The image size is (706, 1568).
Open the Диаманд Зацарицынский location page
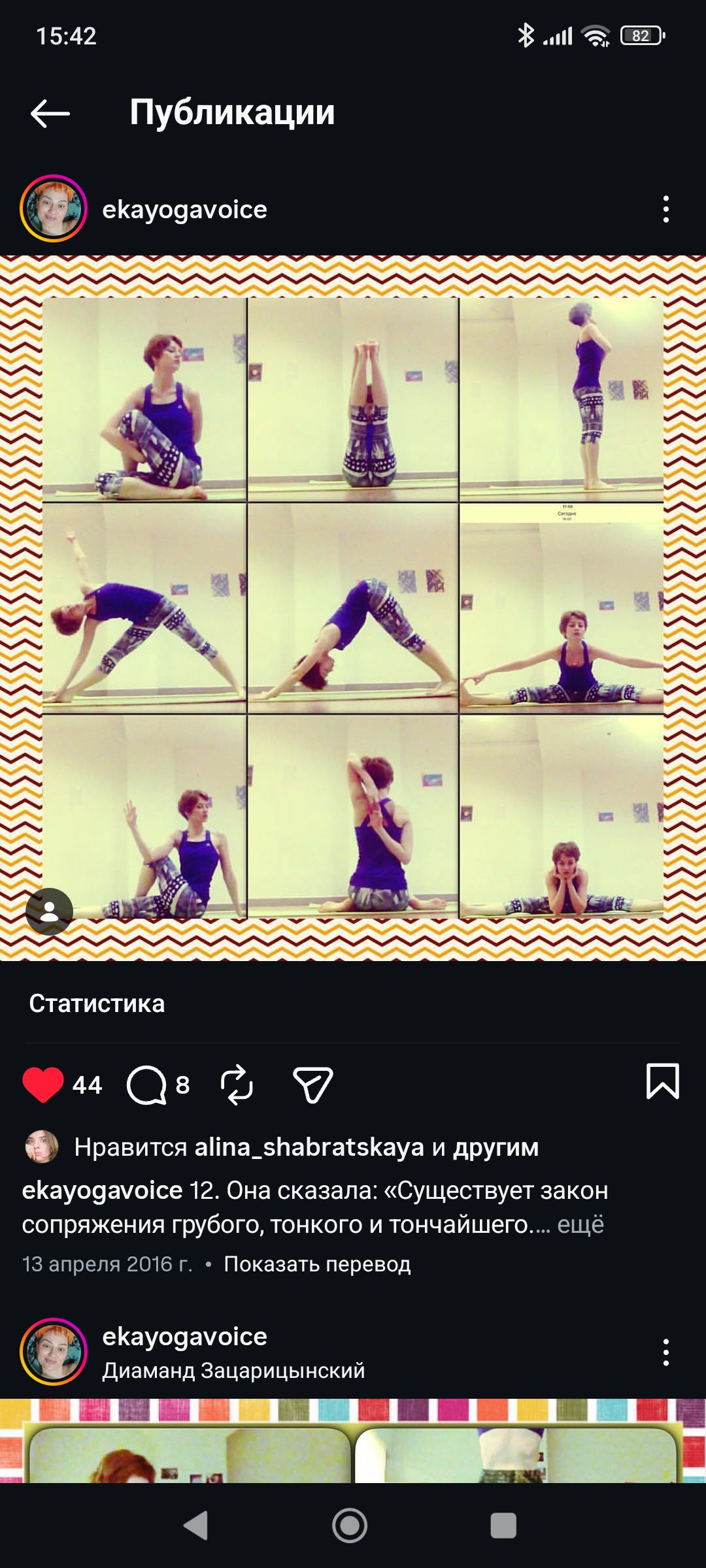(x=233, y=1370)
